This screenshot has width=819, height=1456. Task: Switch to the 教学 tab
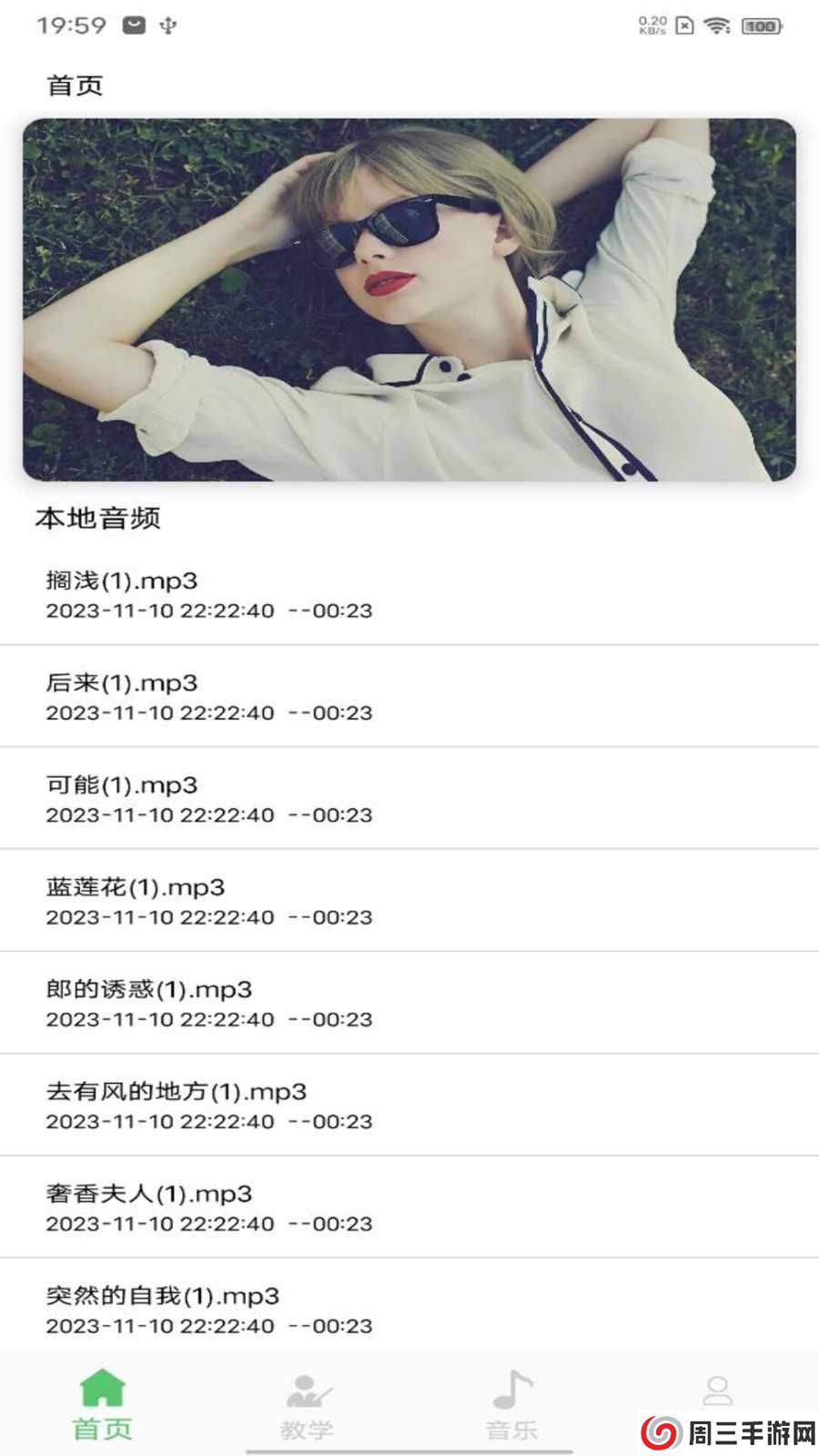(308, 1429)
